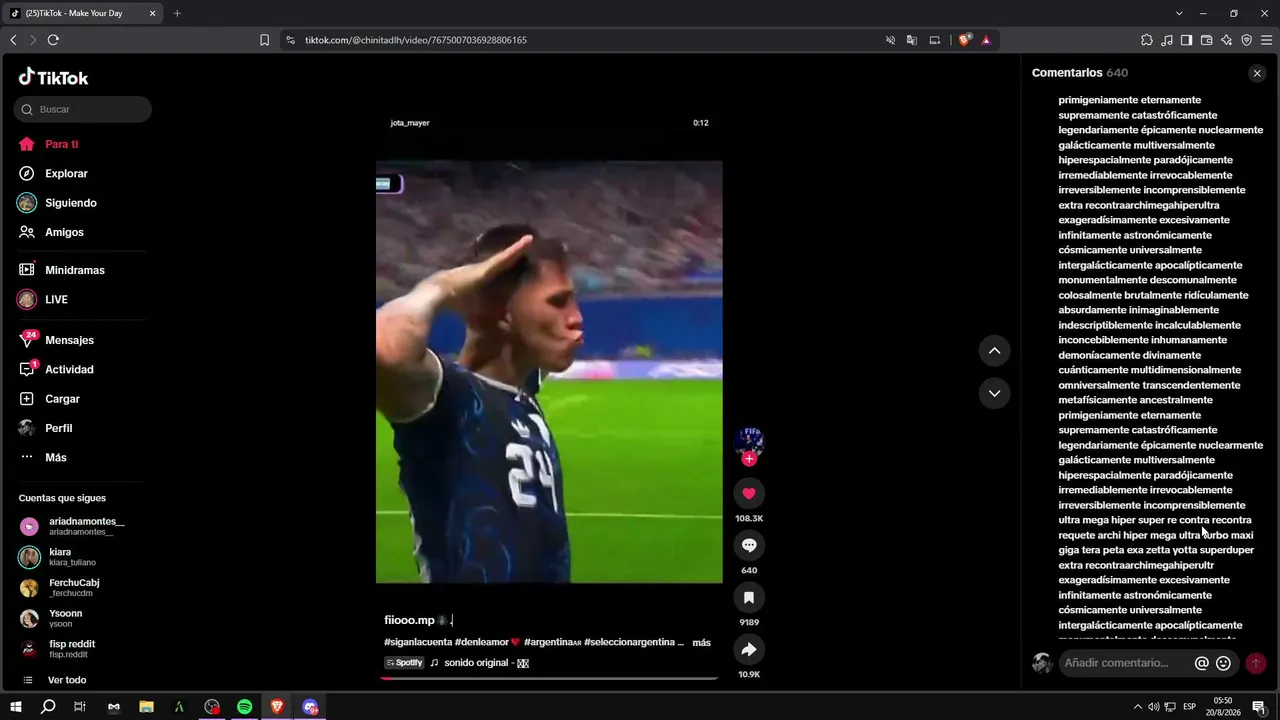The height and width of the screenshot is (720, 1280).
Task: Go to the next video
Action: click(x=994, y=393)
